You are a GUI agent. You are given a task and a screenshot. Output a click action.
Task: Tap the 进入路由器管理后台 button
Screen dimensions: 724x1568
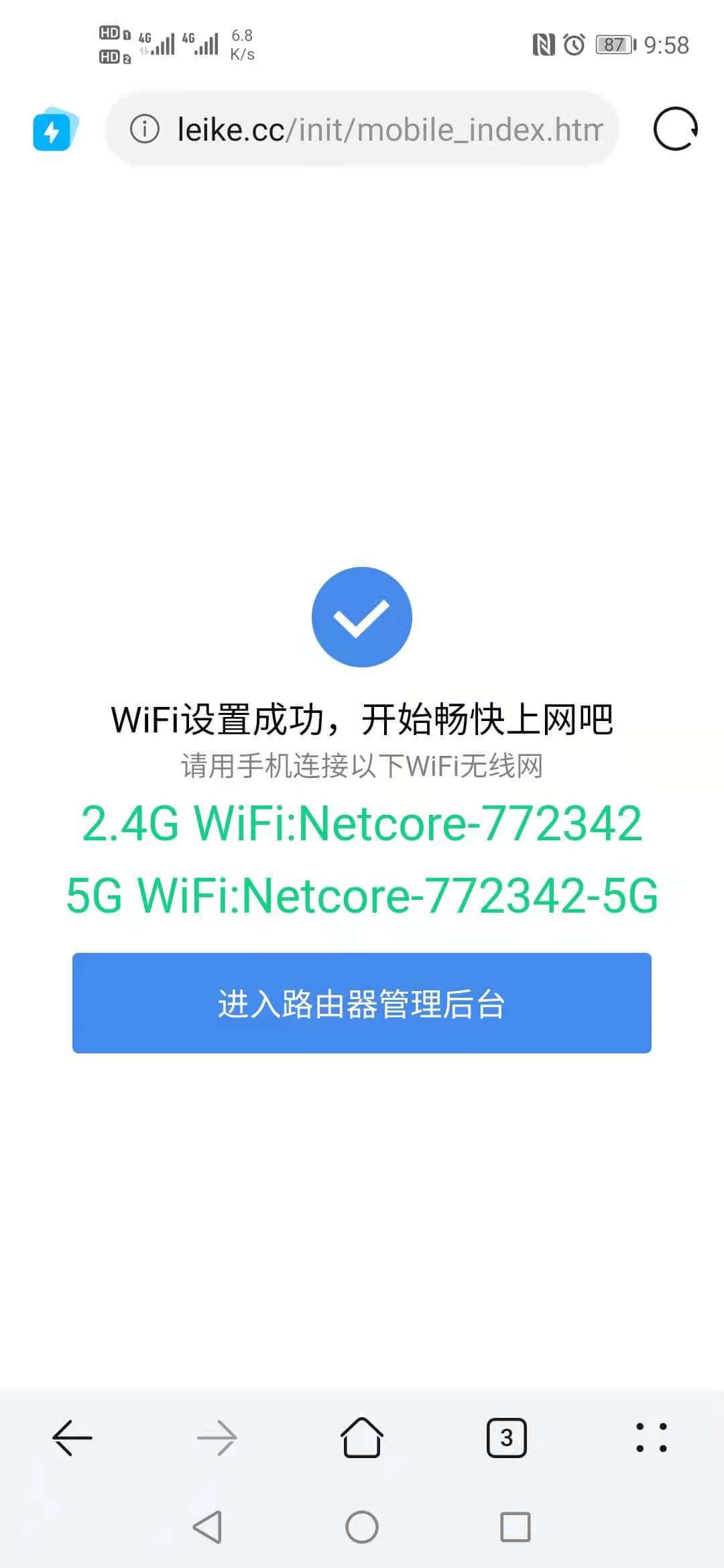coord(362,1003)
